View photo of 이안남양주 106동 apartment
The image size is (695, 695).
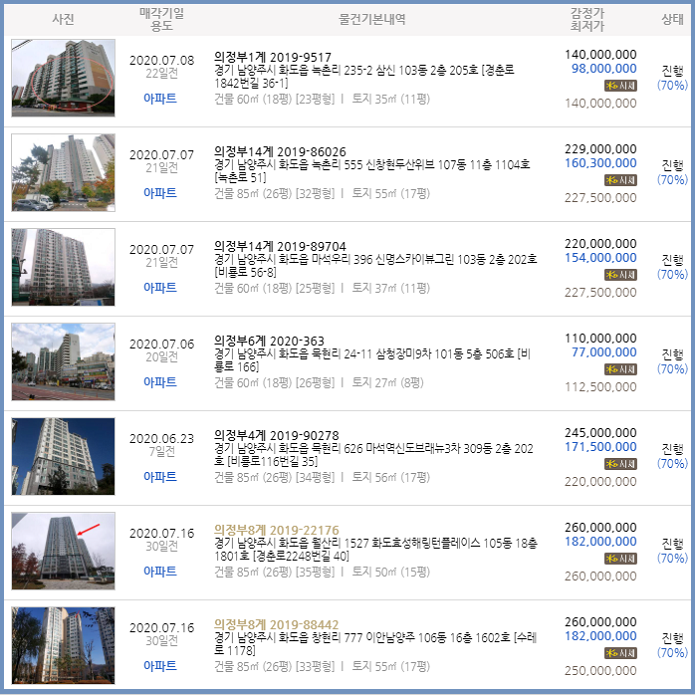63,645
